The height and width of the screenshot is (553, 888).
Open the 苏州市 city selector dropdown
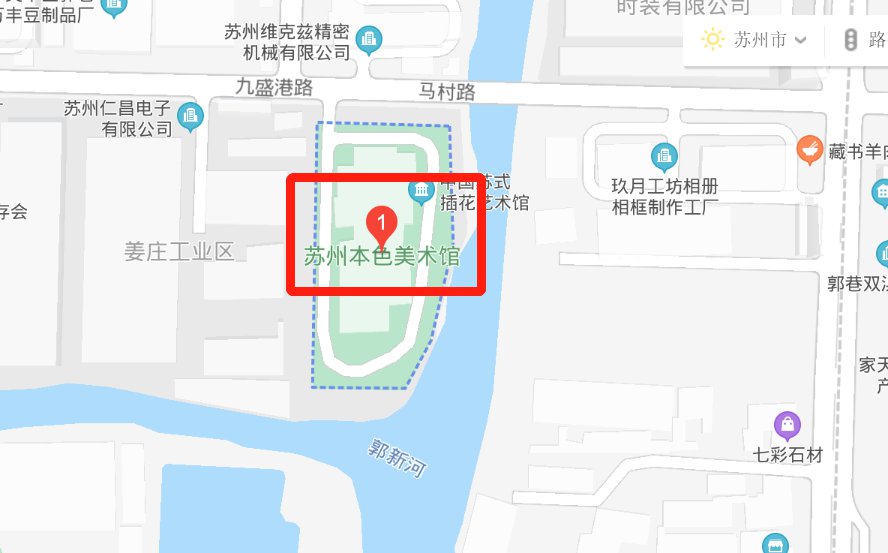click(x=768, y=40)
